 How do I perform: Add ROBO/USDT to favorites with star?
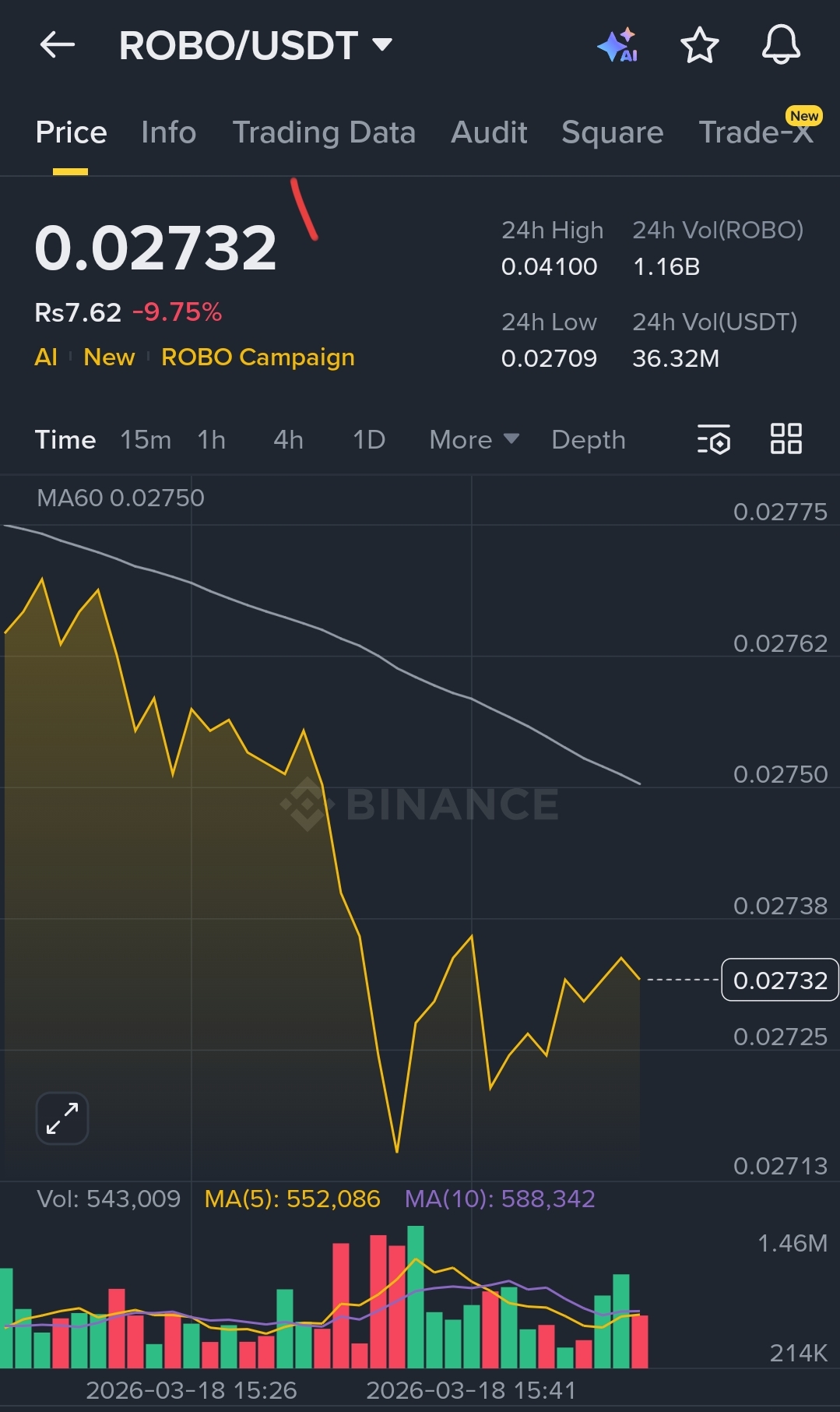coord(699,45)
